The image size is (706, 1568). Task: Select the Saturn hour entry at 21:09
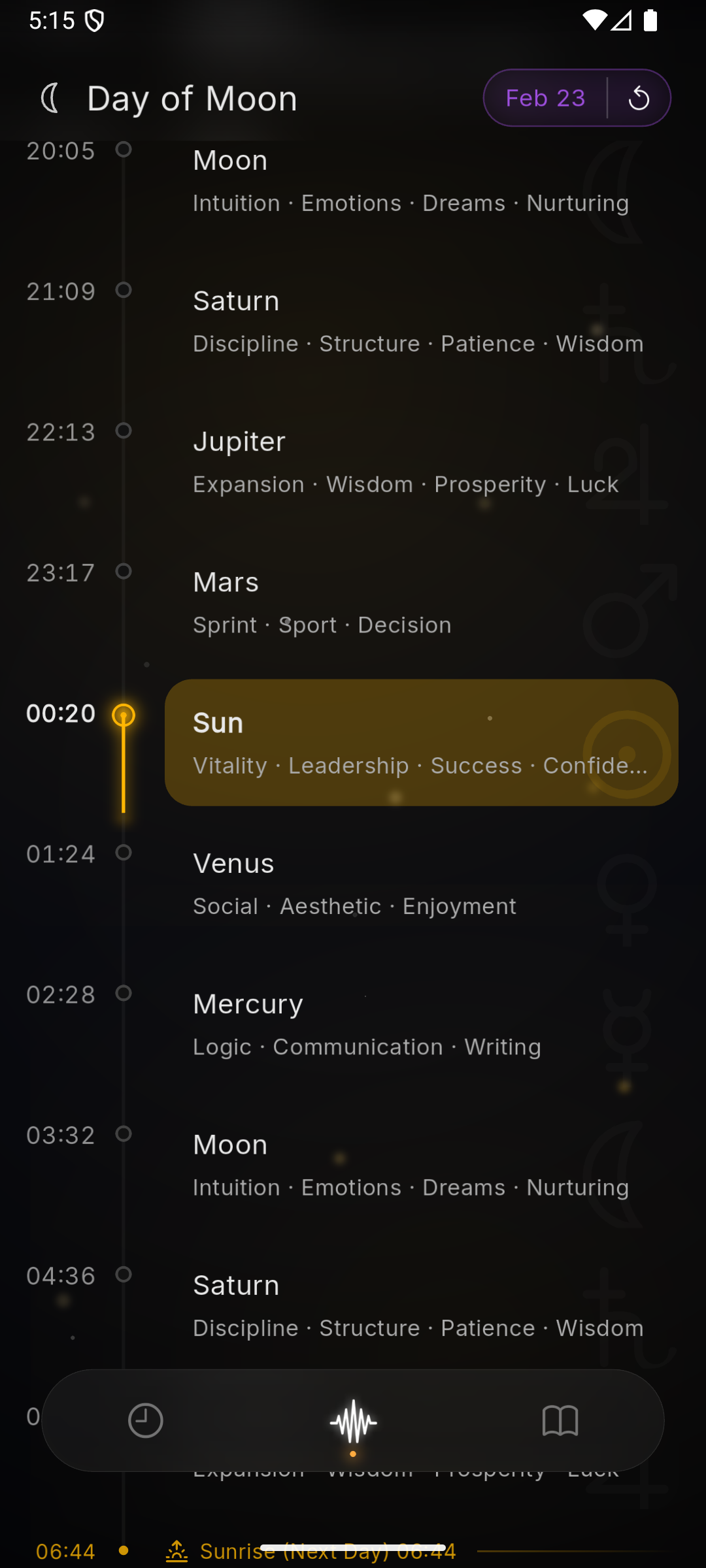click(353, 320)
